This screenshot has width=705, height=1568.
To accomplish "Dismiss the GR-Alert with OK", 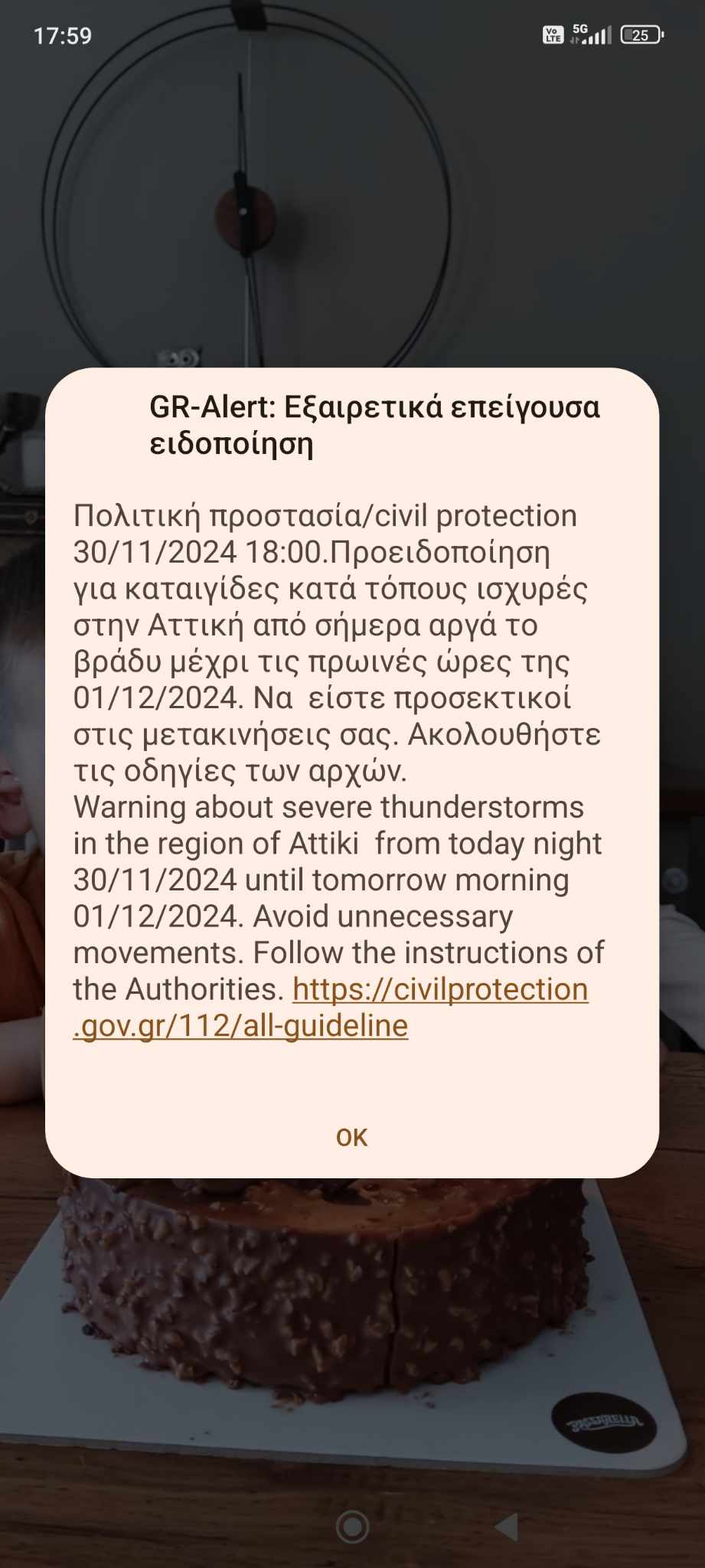I will [x=351, y=1138].
